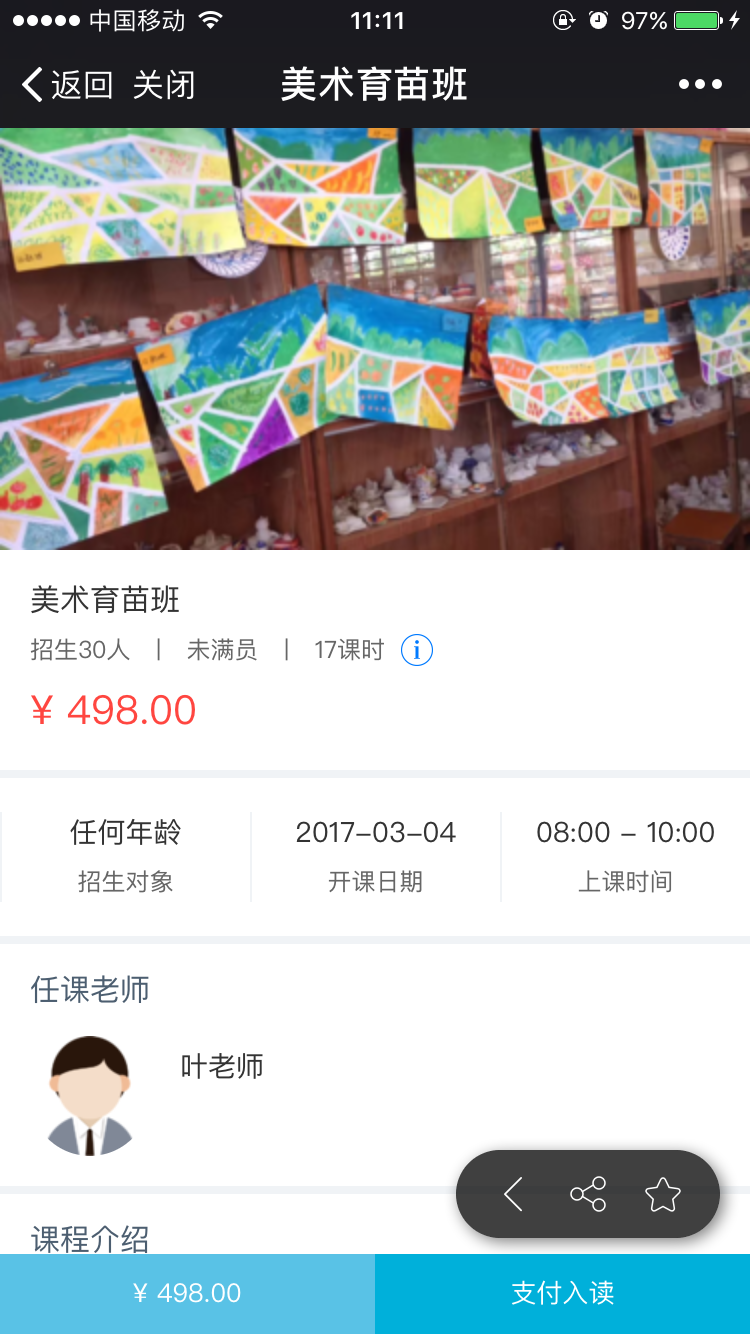The image size is (750, 1334).
Task: Open the three-dot overflow menu
Action: (700, 85)
